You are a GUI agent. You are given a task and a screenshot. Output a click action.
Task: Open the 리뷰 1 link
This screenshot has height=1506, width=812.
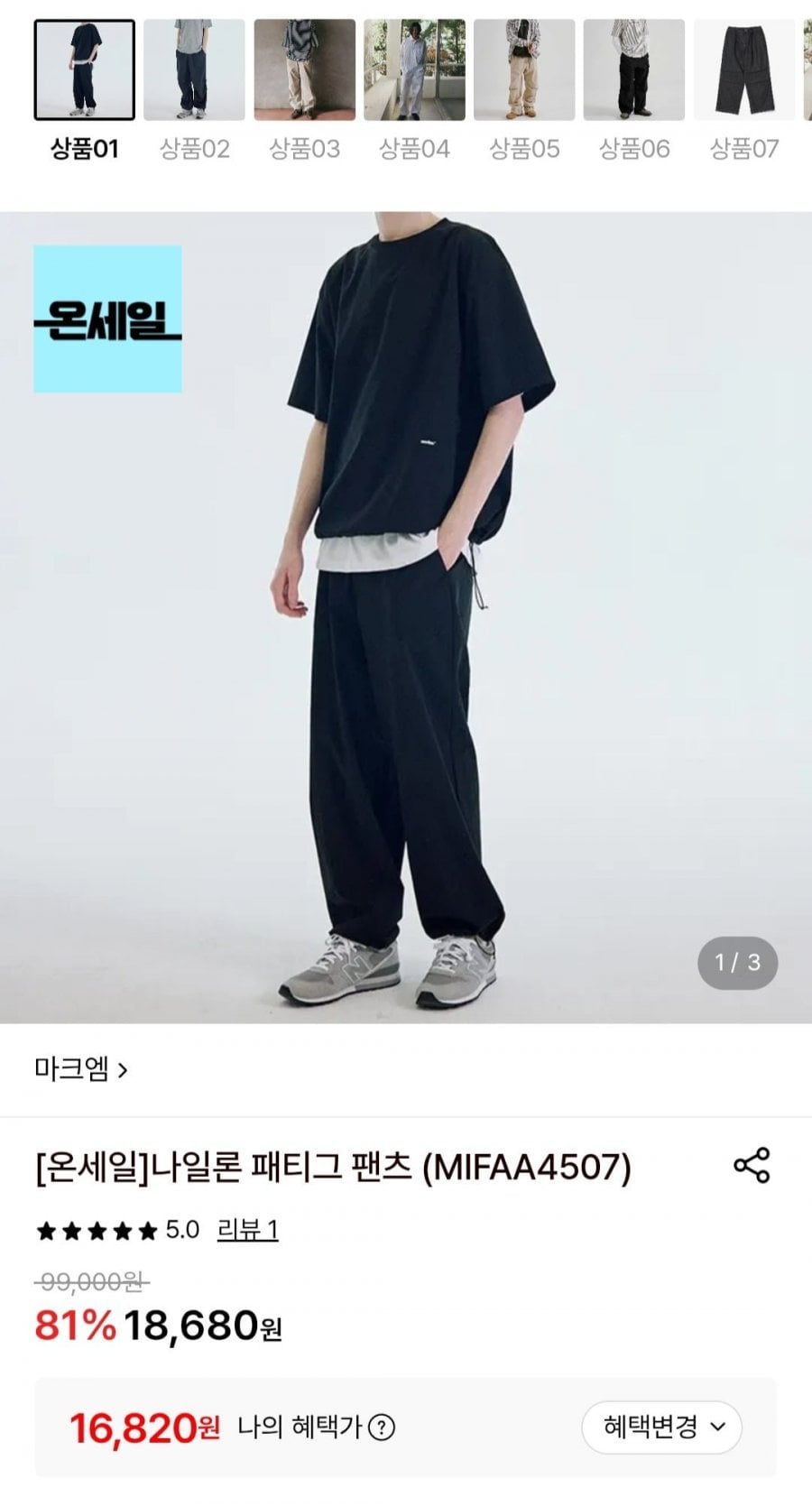point(247,1229)
